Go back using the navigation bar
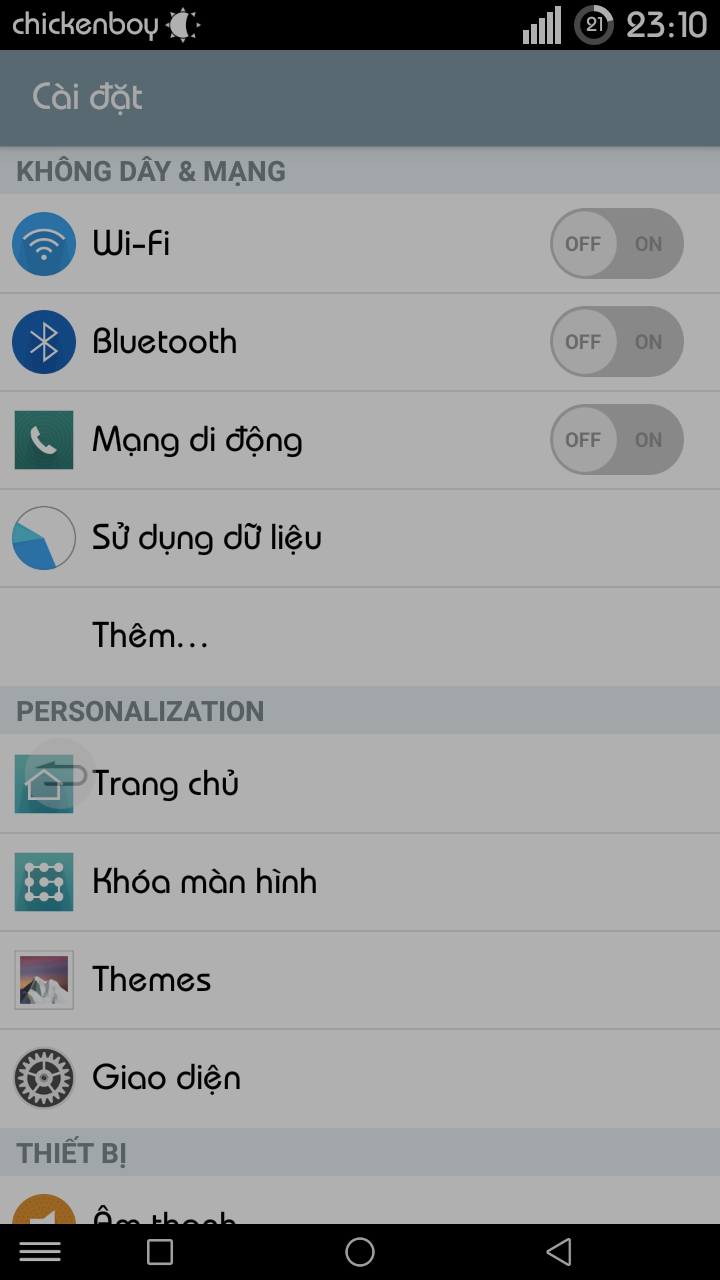The width and height of the screenshot is (720, 1280). 559,1252
